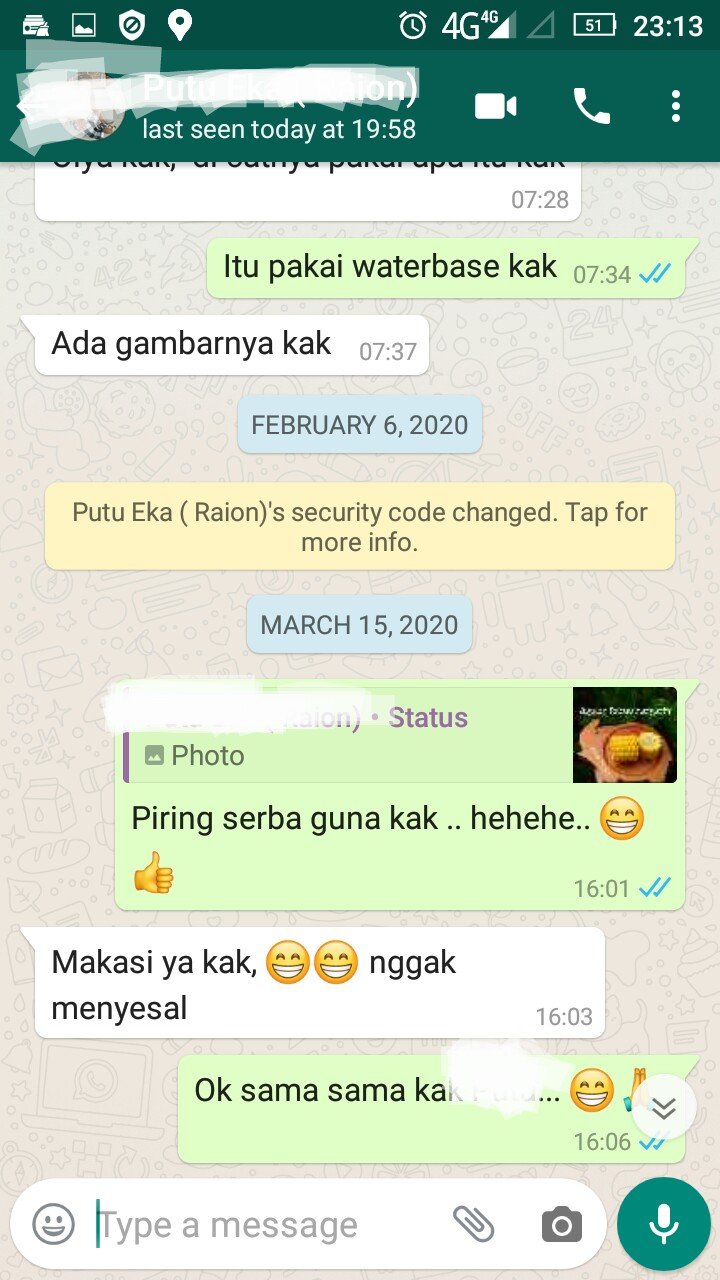Open the three-dot overflow menu
The width and height of the screenshot is (720, 1280).
click(676, 106)
